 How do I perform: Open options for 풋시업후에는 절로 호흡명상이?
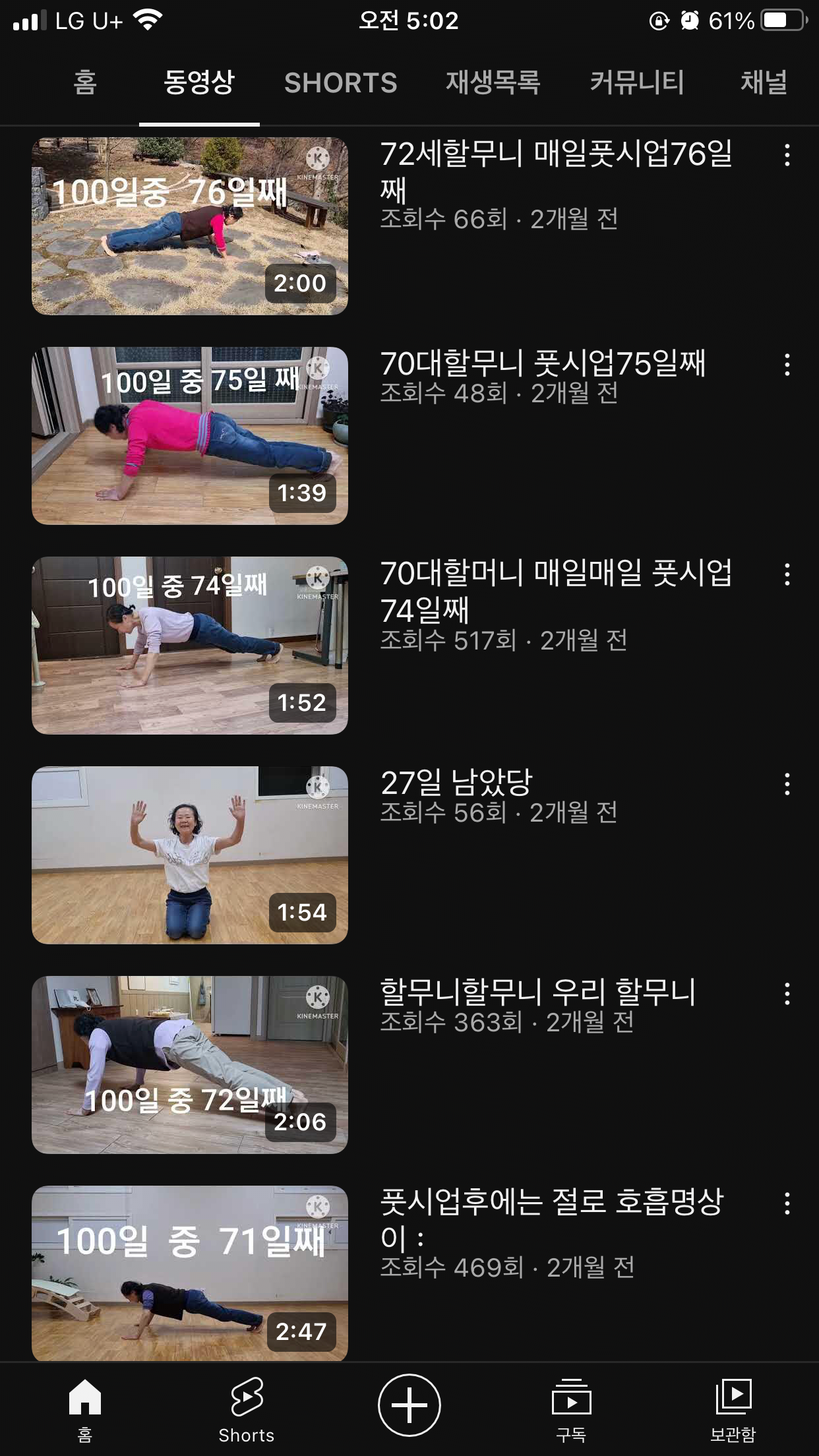[x=787, y=1203]
